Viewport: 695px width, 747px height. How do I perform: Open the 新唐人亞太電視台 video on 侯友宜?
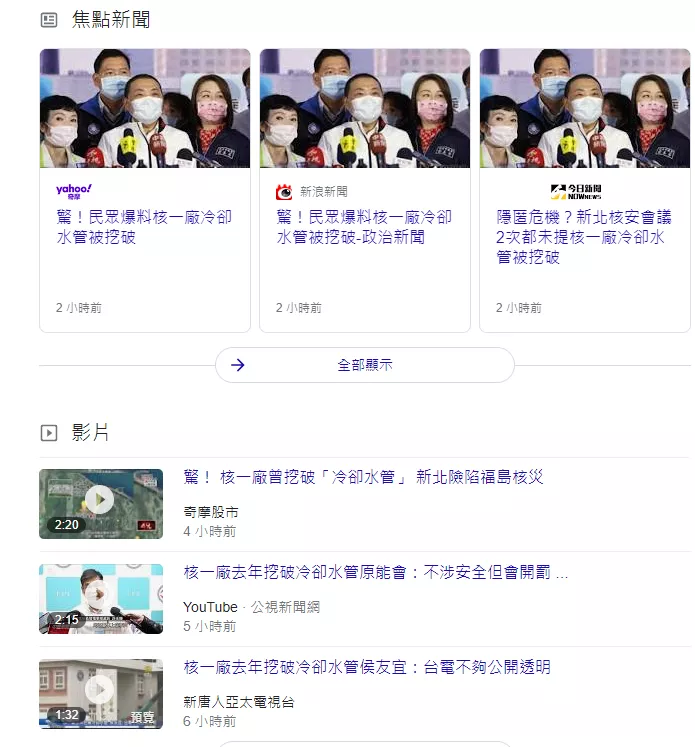pyautogui.click(x=367, y=668)
